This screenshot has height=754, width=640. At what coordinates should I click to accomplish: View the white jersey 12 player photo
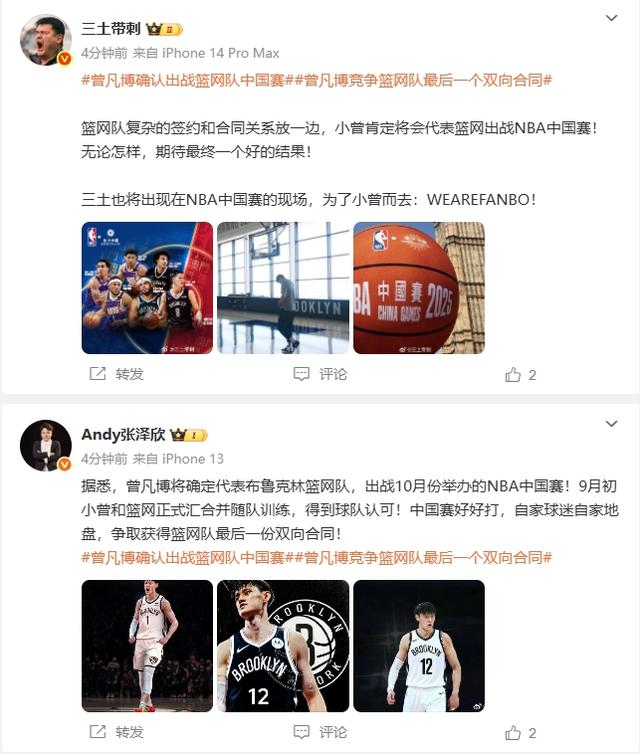(x=419, y=646)
